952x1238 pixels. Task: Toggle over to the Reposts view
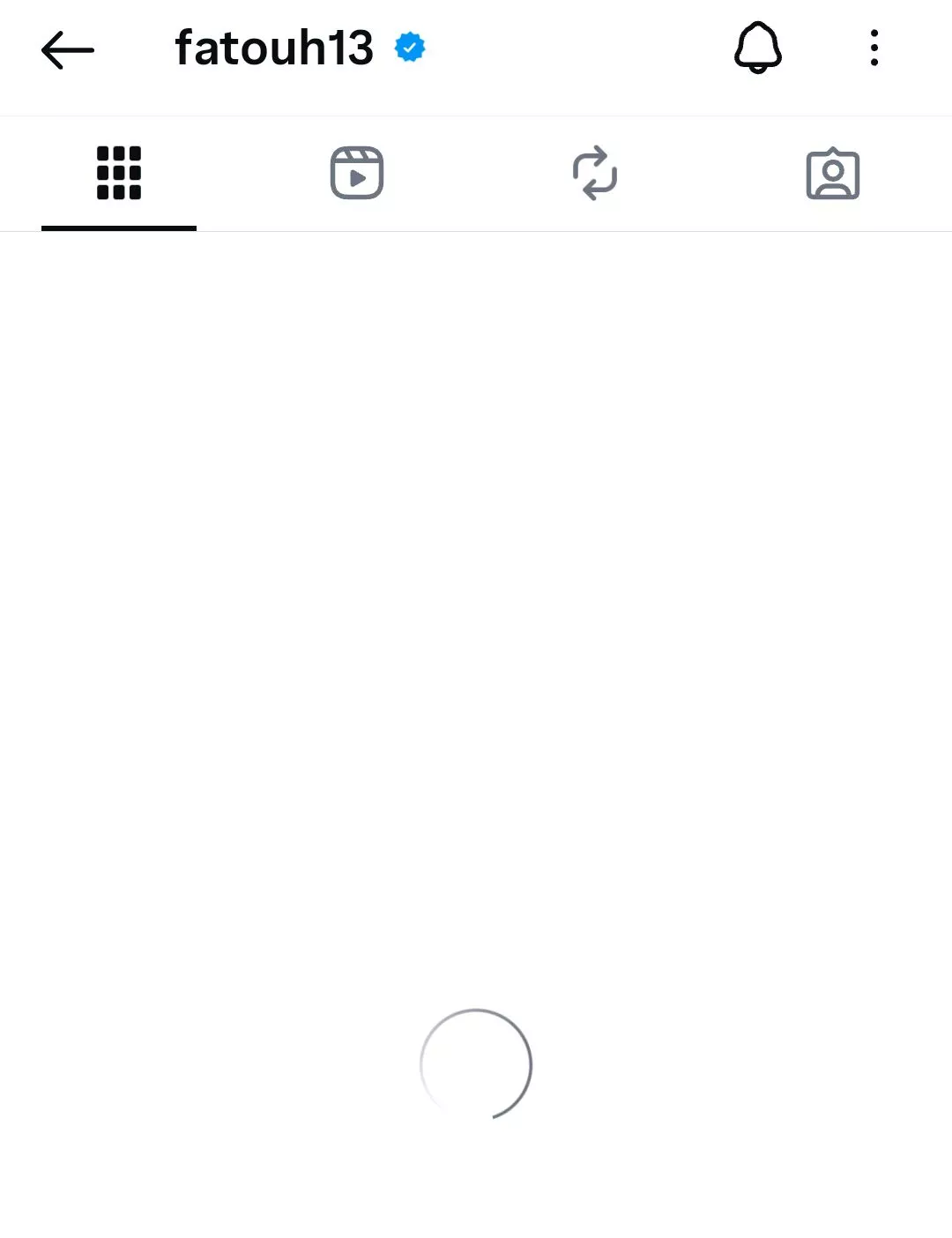595,174
